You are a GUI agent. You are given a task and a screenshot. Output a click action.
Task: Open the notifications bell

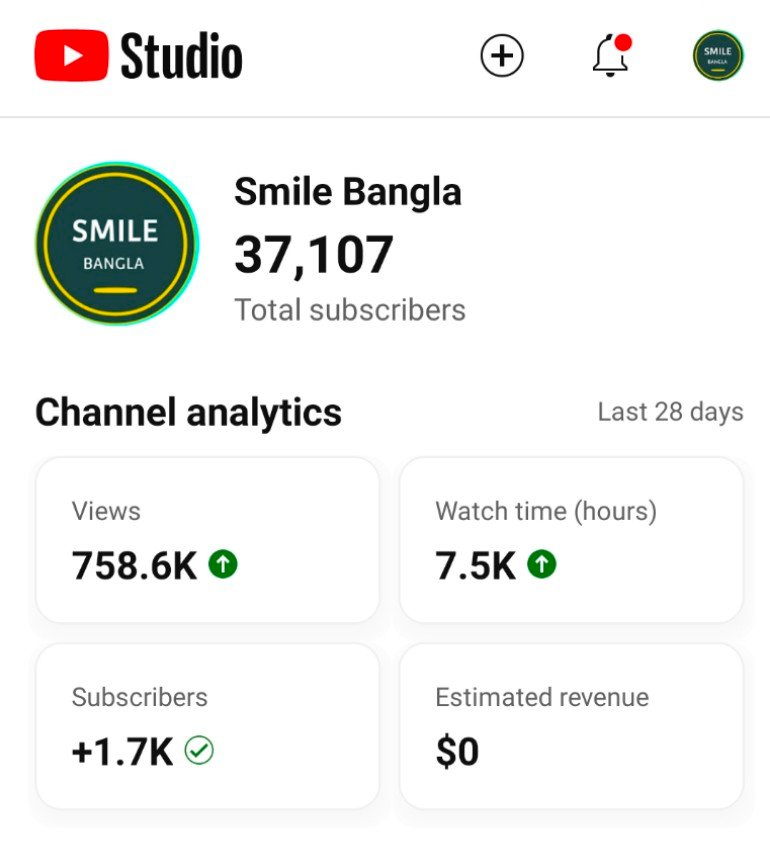[610, 56]
